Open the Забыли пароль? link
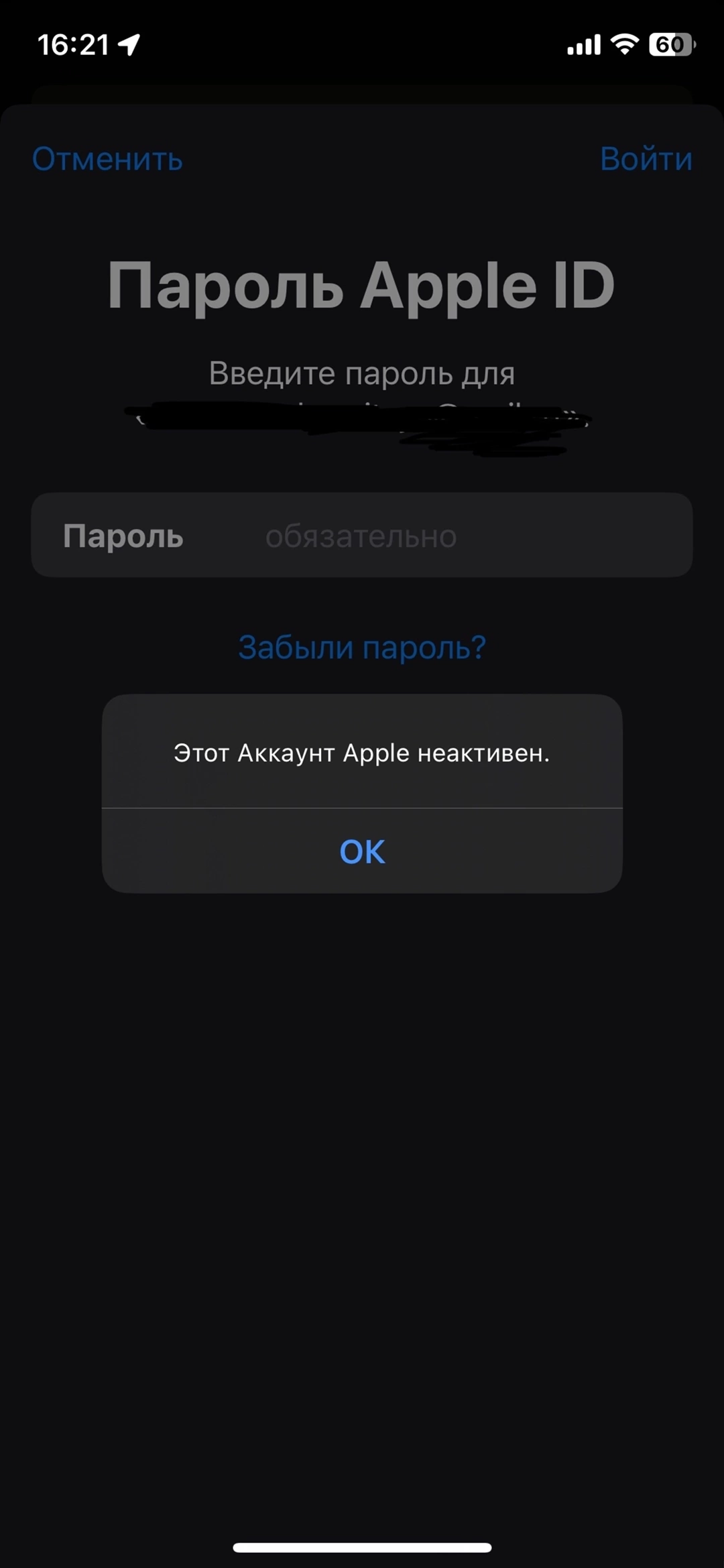724x1568 pixels. point(362,648)
